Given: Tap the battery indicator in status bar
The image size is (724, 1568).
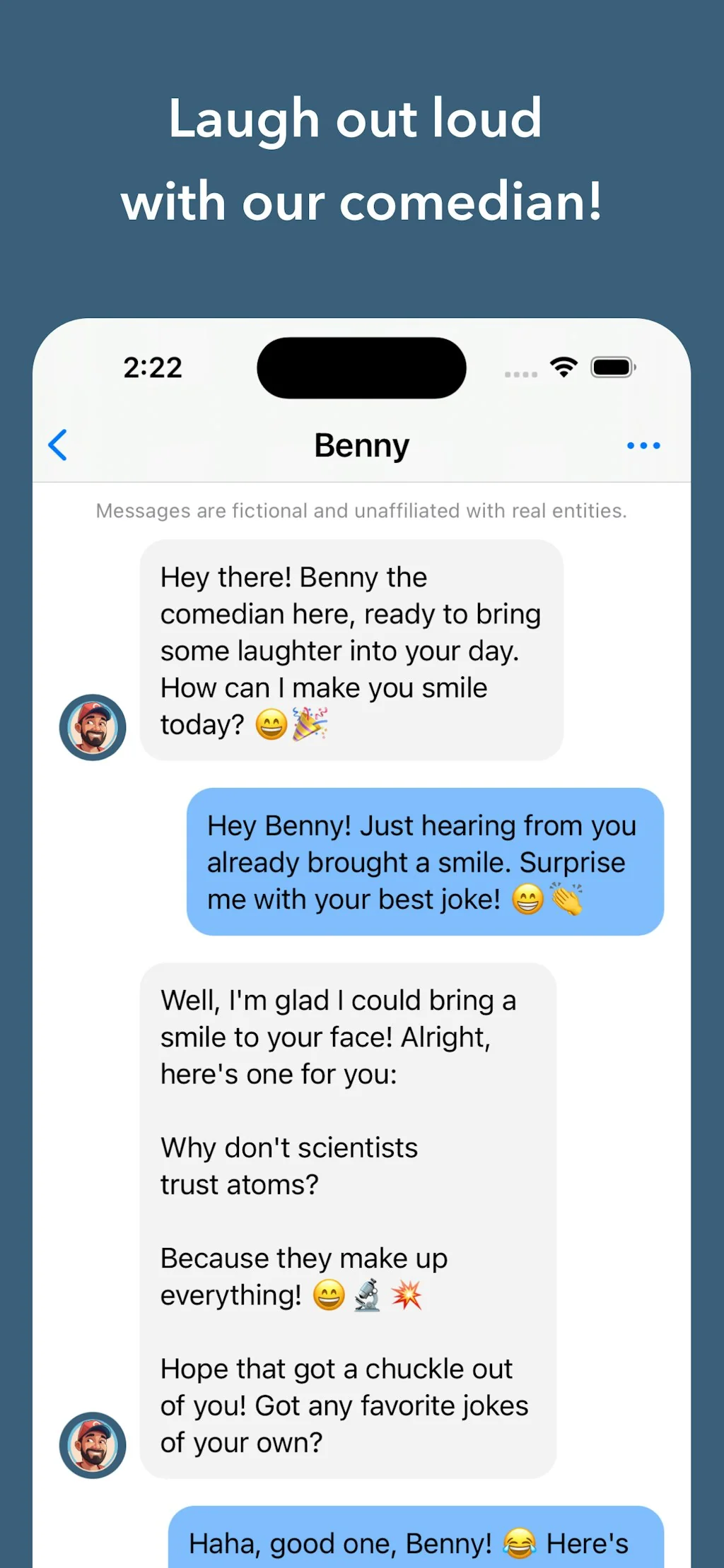Looking at the screenshot, I should [x=611, y=367].
